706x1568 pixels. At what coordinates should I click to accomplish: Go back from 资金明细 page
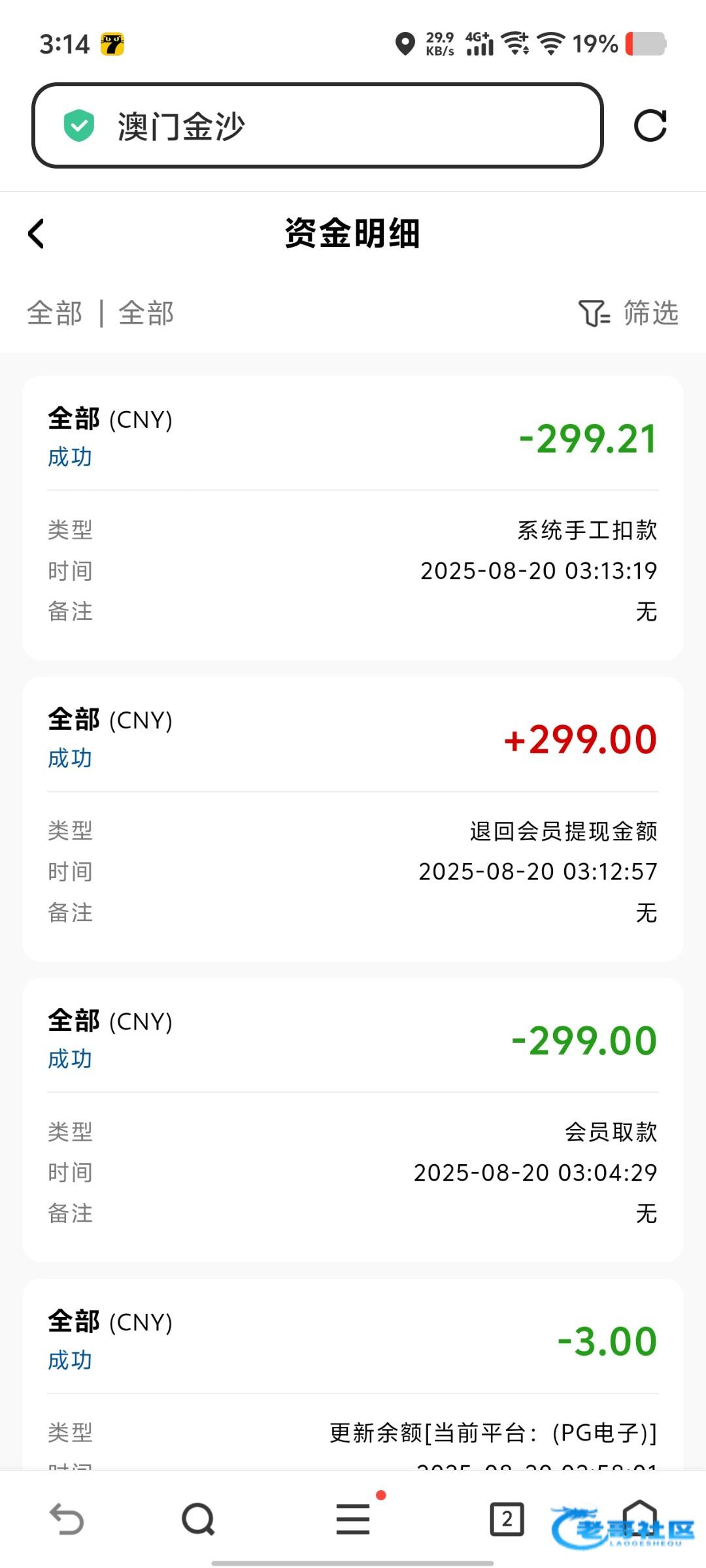click(x=37, y=233)
